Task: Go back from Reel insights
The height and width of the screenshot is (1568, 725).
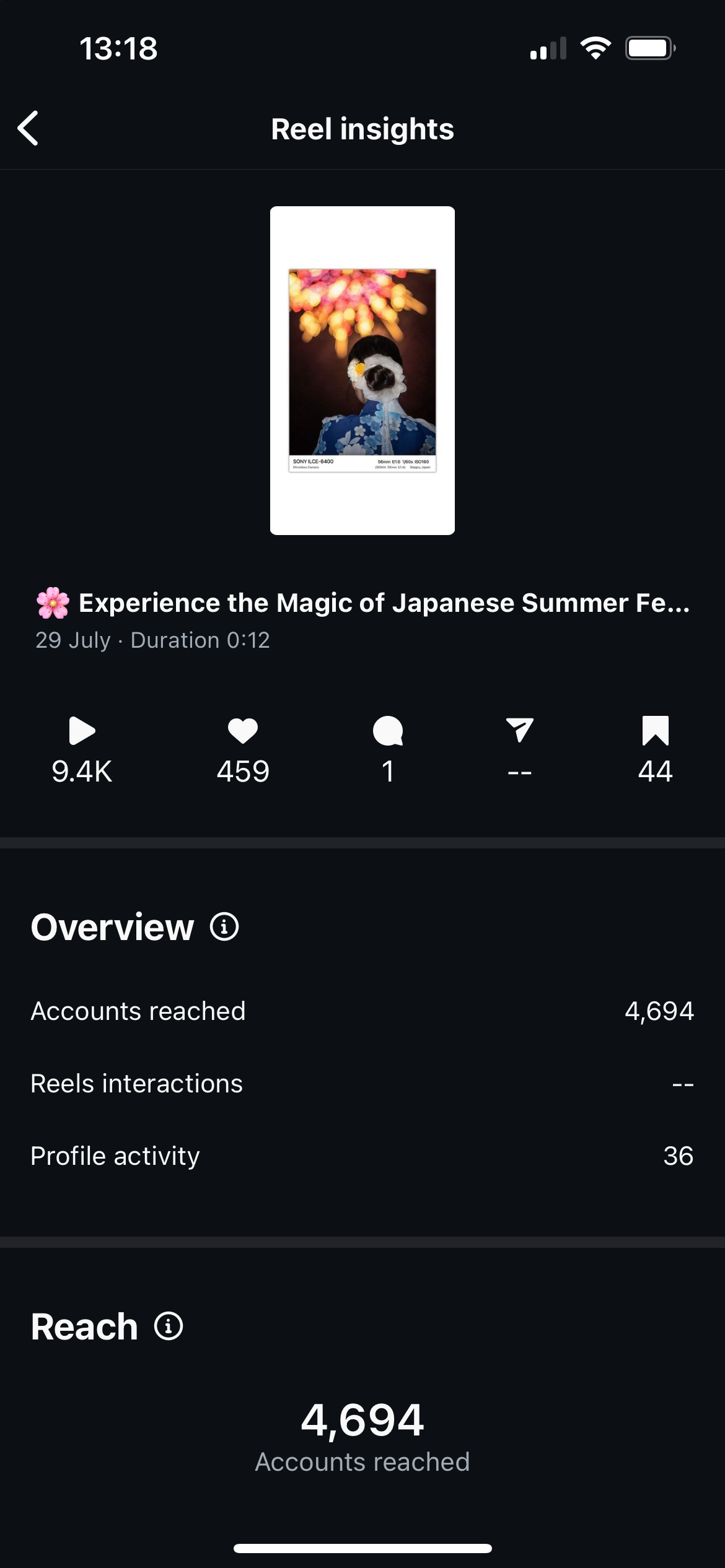Action: [x=29, y=128]
